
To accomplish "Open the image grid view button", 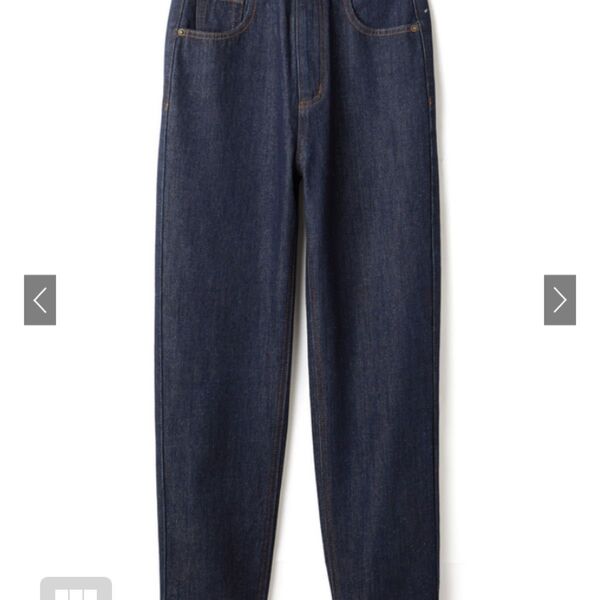I will [x=76, y=590].
